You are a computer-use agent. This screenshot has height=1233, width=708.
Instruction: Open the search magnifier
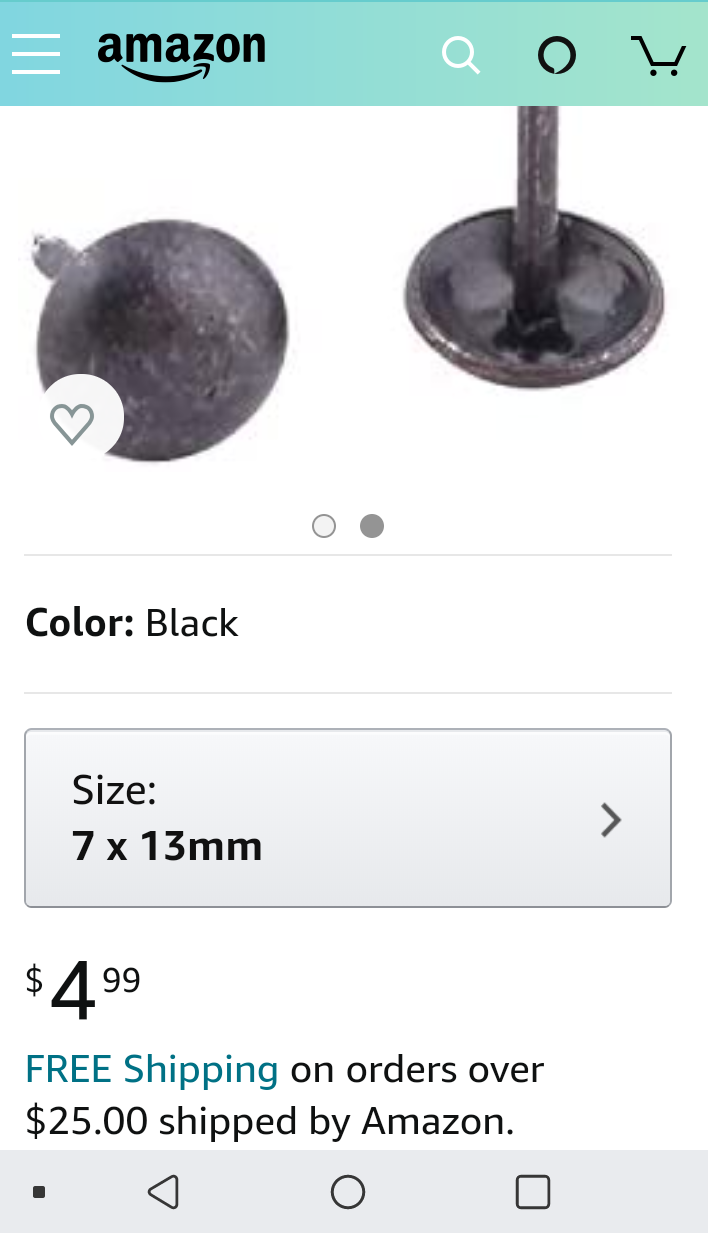click(460, 55)
